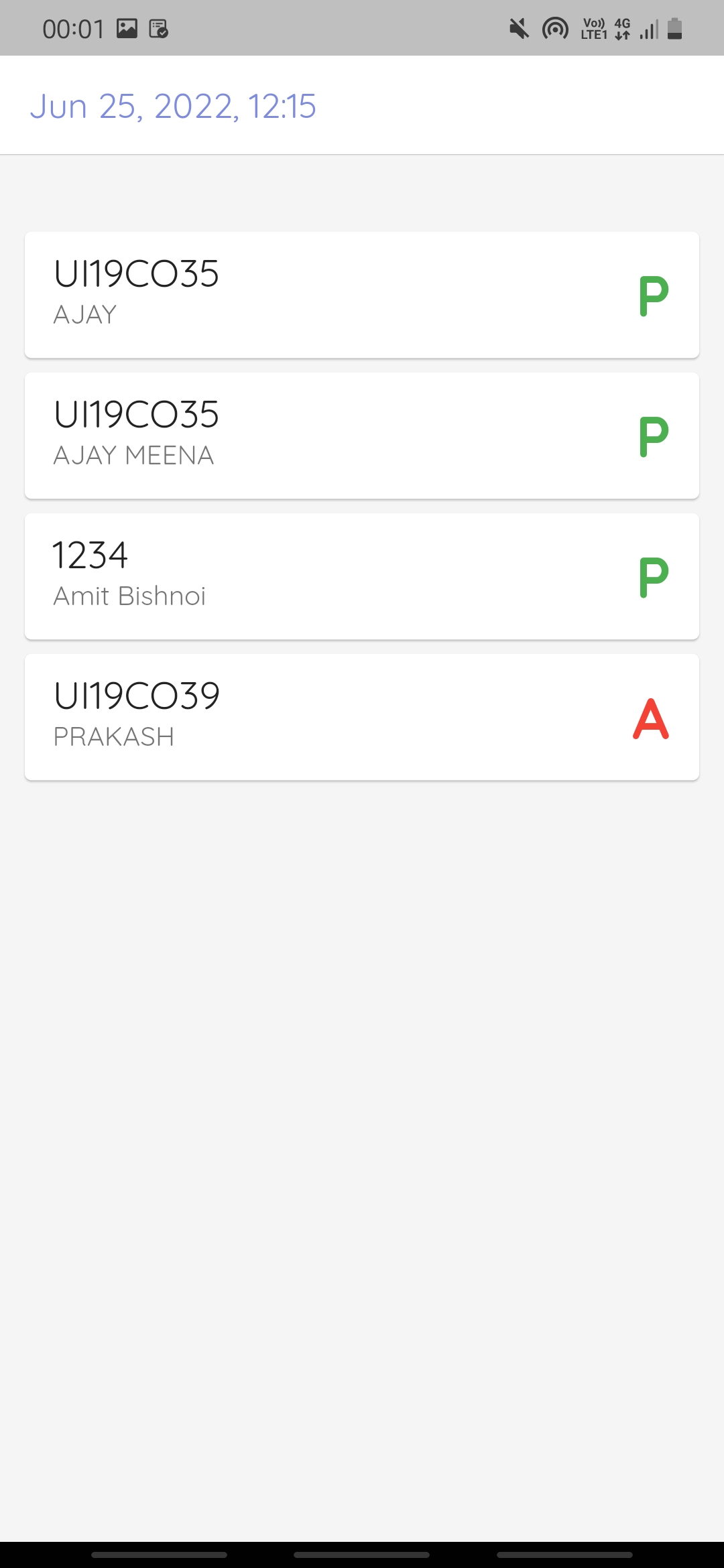The width and height of the screenshot is (724, 1568).
Task: Tap the clock showing 00:01
Action: point(72,27)
